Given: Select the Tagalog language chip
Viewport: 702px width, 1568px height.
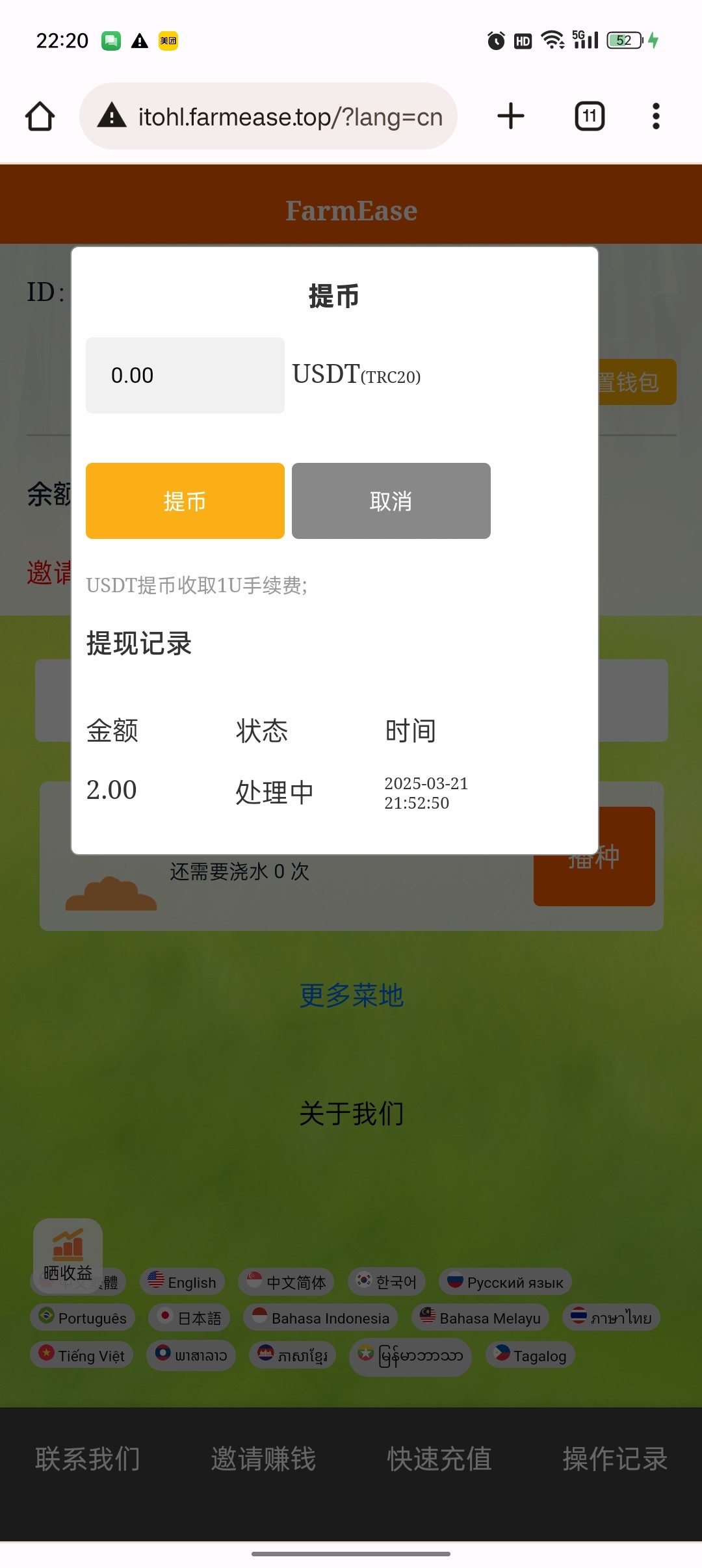Looking at the screenshot, I should click(530, 1355).
